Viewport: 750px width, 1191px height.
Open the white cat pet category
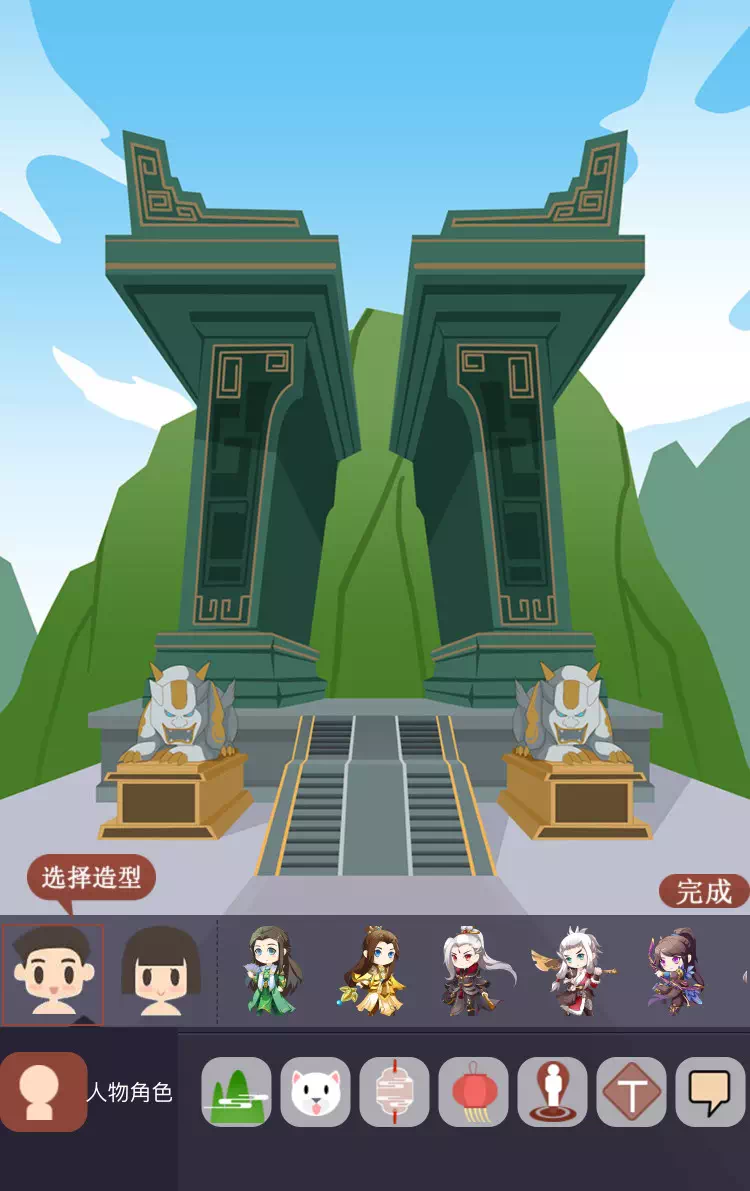coord(315,1092)
